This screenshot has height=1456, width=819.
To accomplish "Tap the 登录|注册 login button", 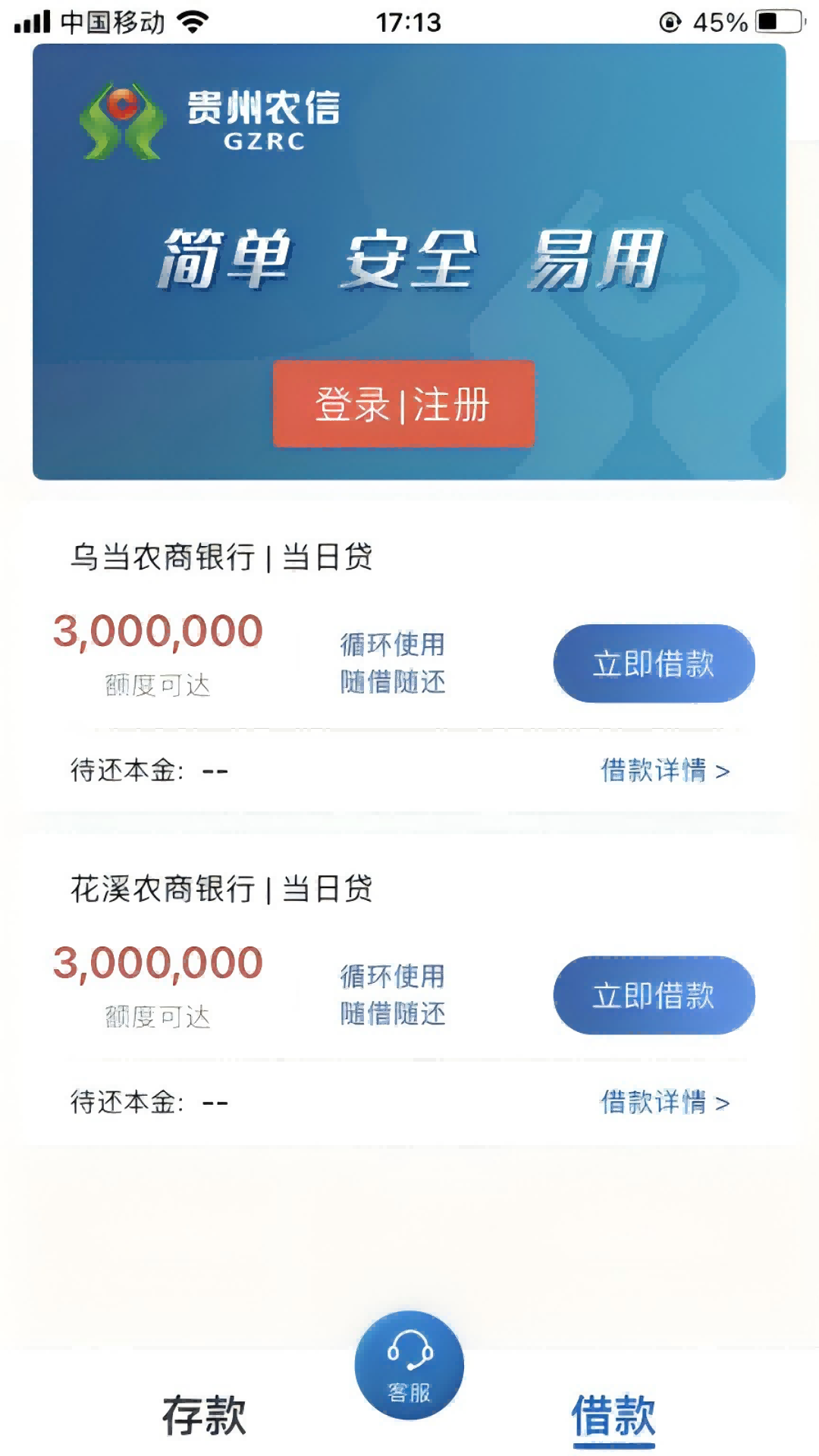I will (x=403, y=403).
